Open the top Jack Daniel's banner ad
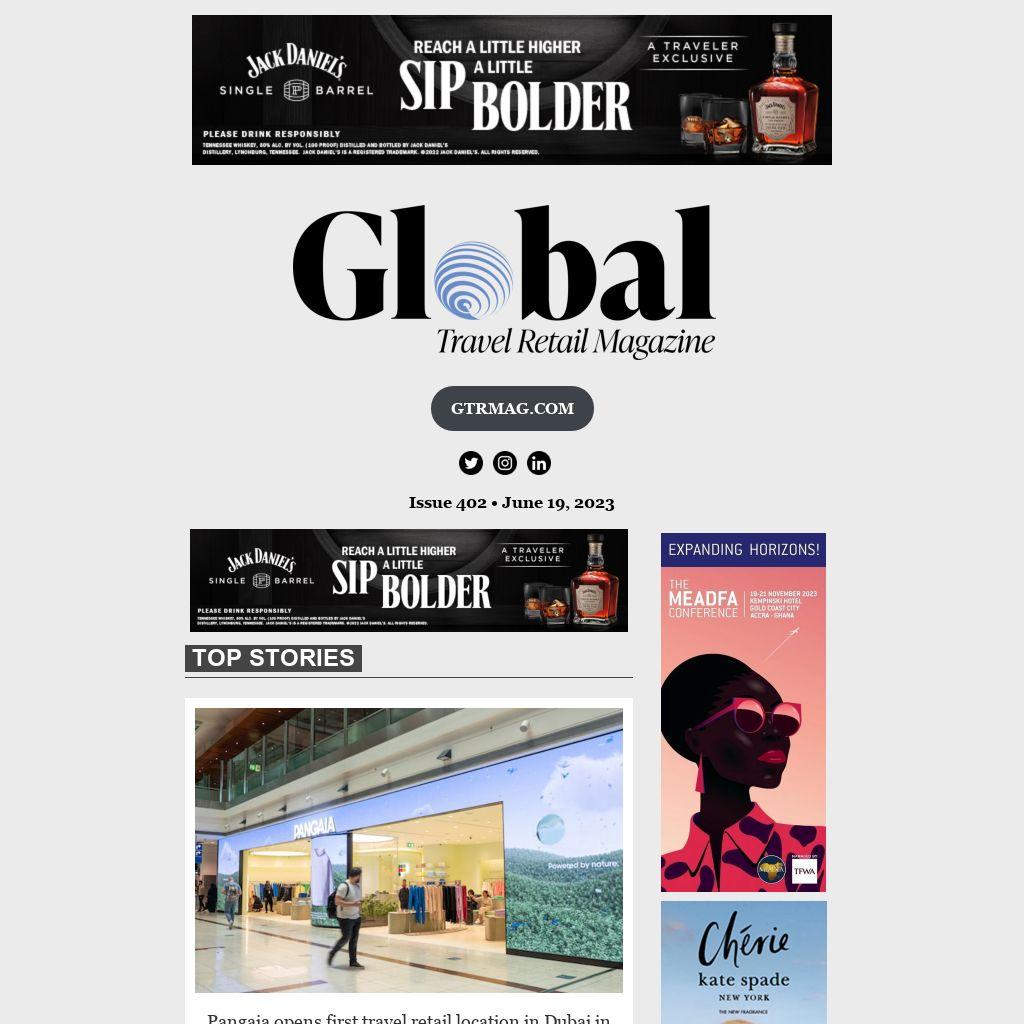The height and width of the screenshot is (1024, 1024). [x=511, y=90]
